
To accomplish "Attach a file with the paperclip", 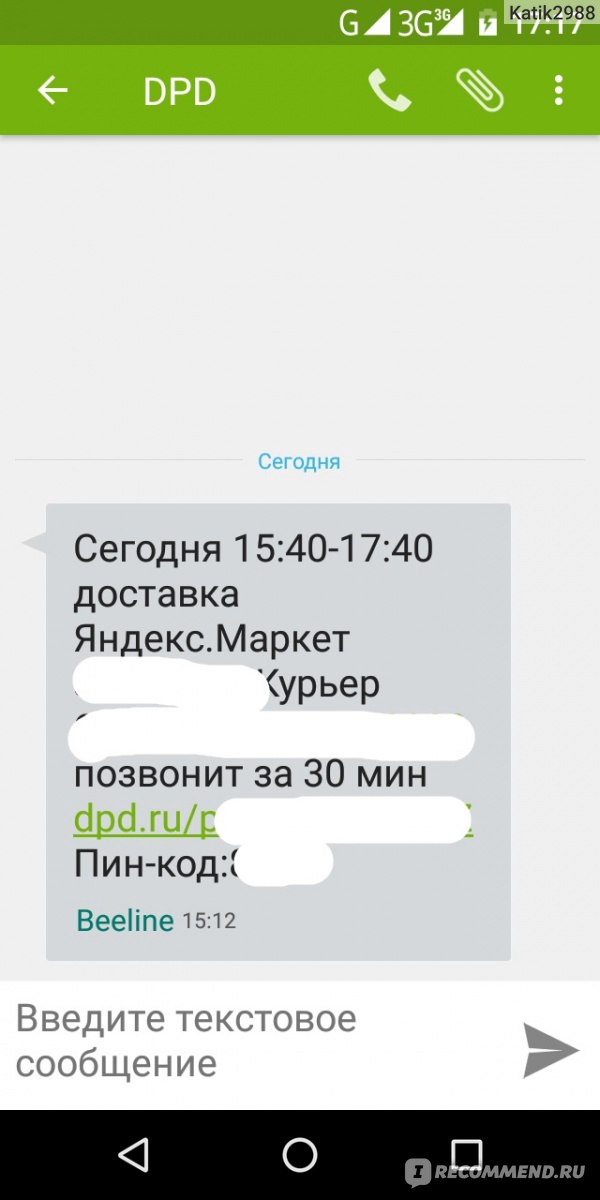I will [479, 91].
